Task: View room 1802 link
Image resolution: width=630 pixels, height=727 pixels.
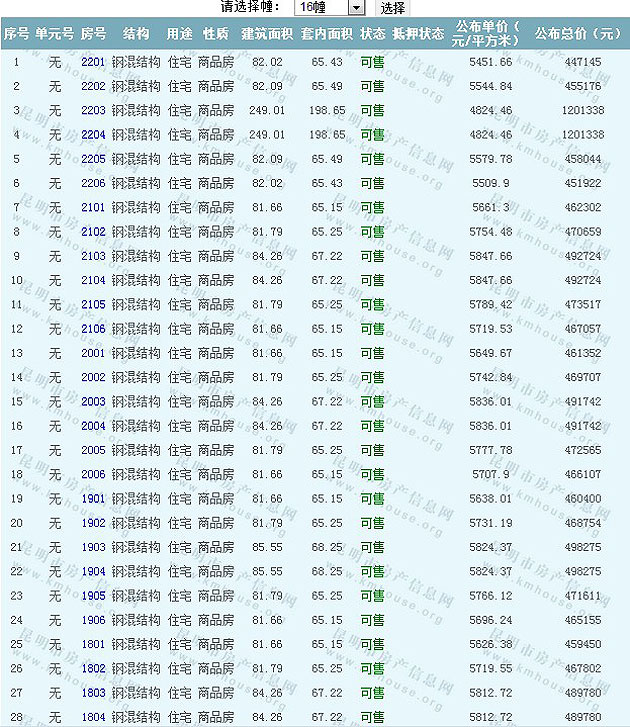Action: tap(93, 668)
